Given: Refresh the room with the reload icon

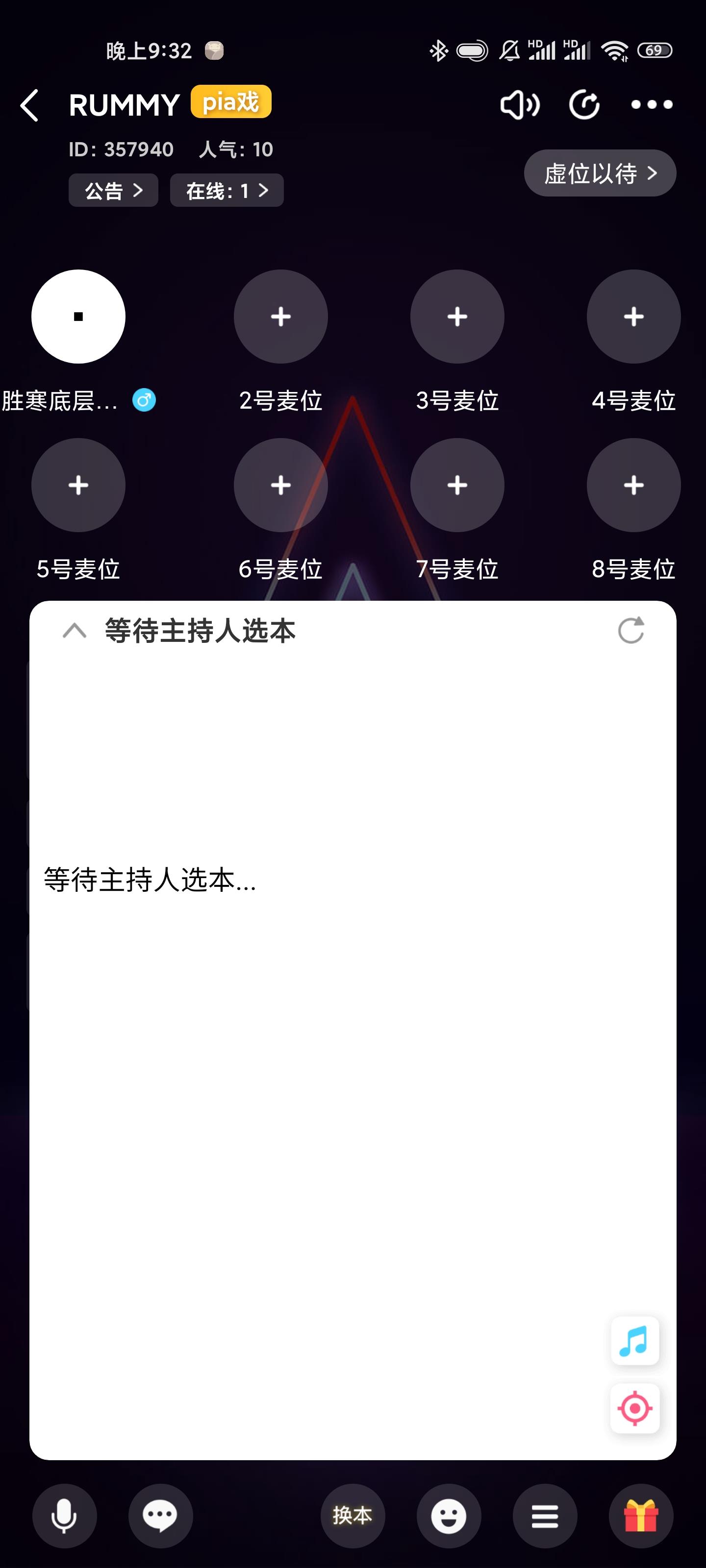Looking at the screenshot, I should (x=583, y=104).
